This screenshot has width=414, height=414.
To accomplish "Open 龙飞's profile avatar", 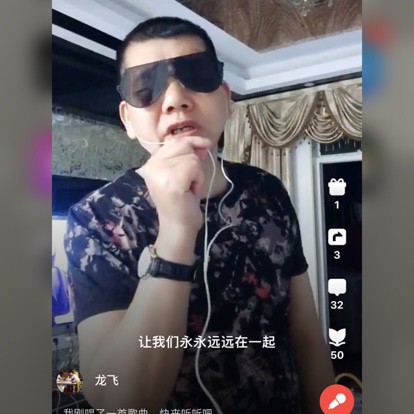I will point(69,382).
